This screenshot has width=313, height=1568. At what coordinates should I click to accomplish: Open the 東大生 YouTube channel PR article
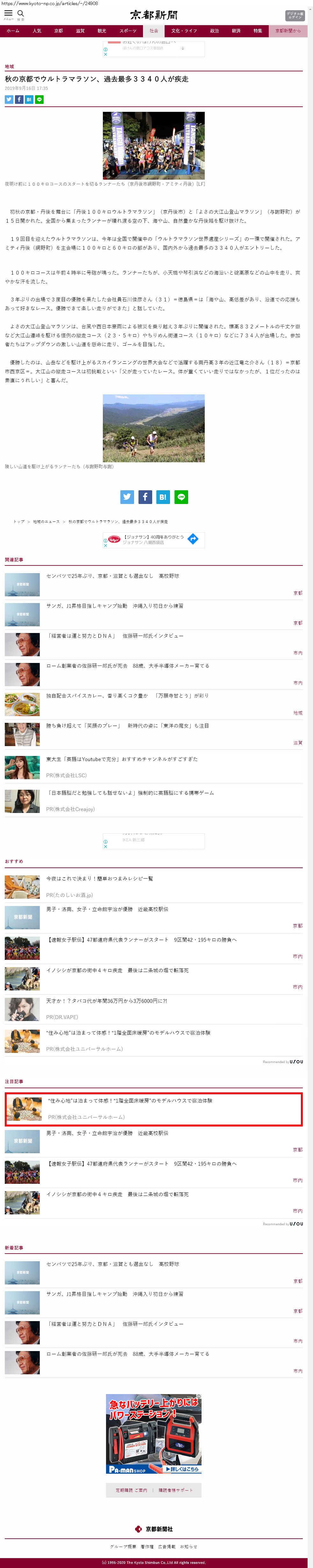122,759
